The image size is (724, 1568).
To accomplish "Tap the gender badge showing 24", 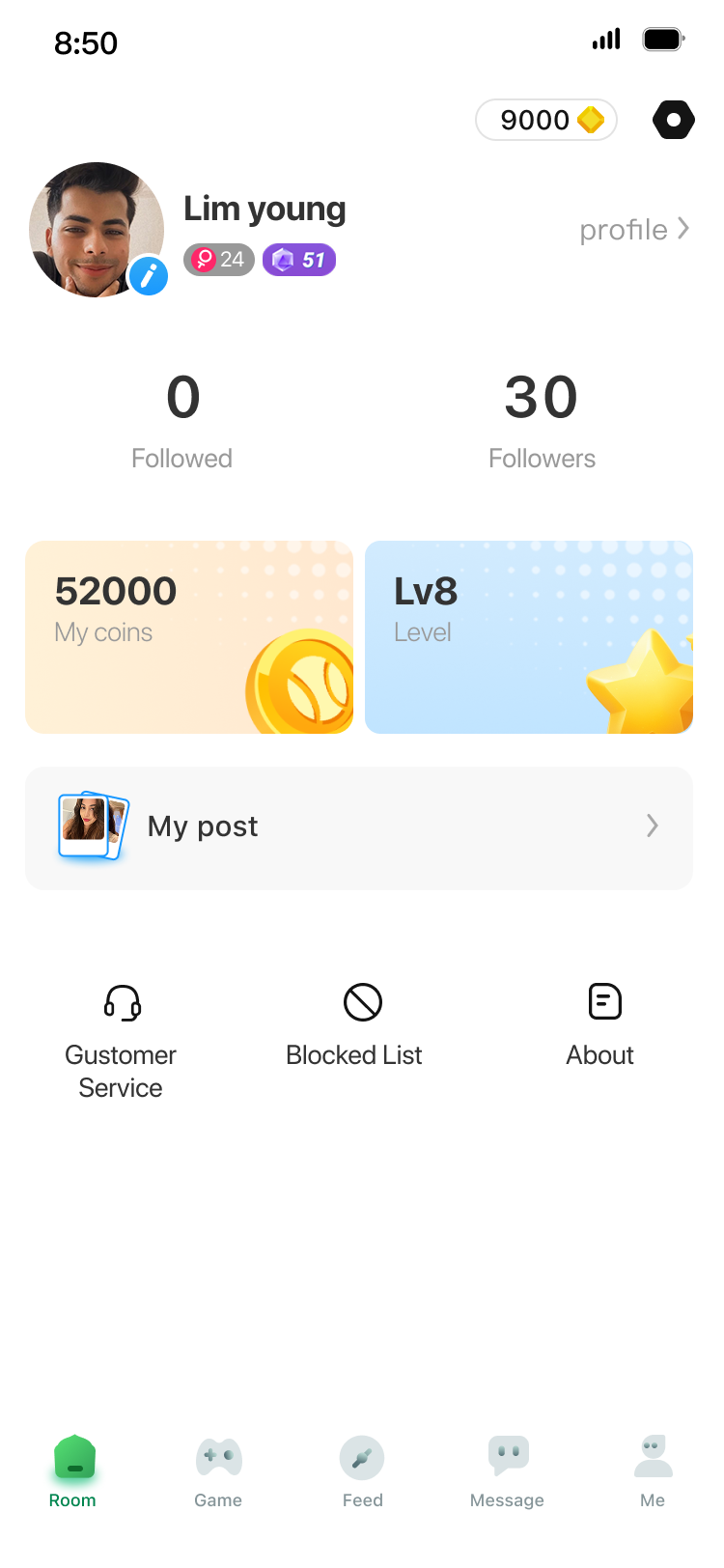I will tap(218, 260).
